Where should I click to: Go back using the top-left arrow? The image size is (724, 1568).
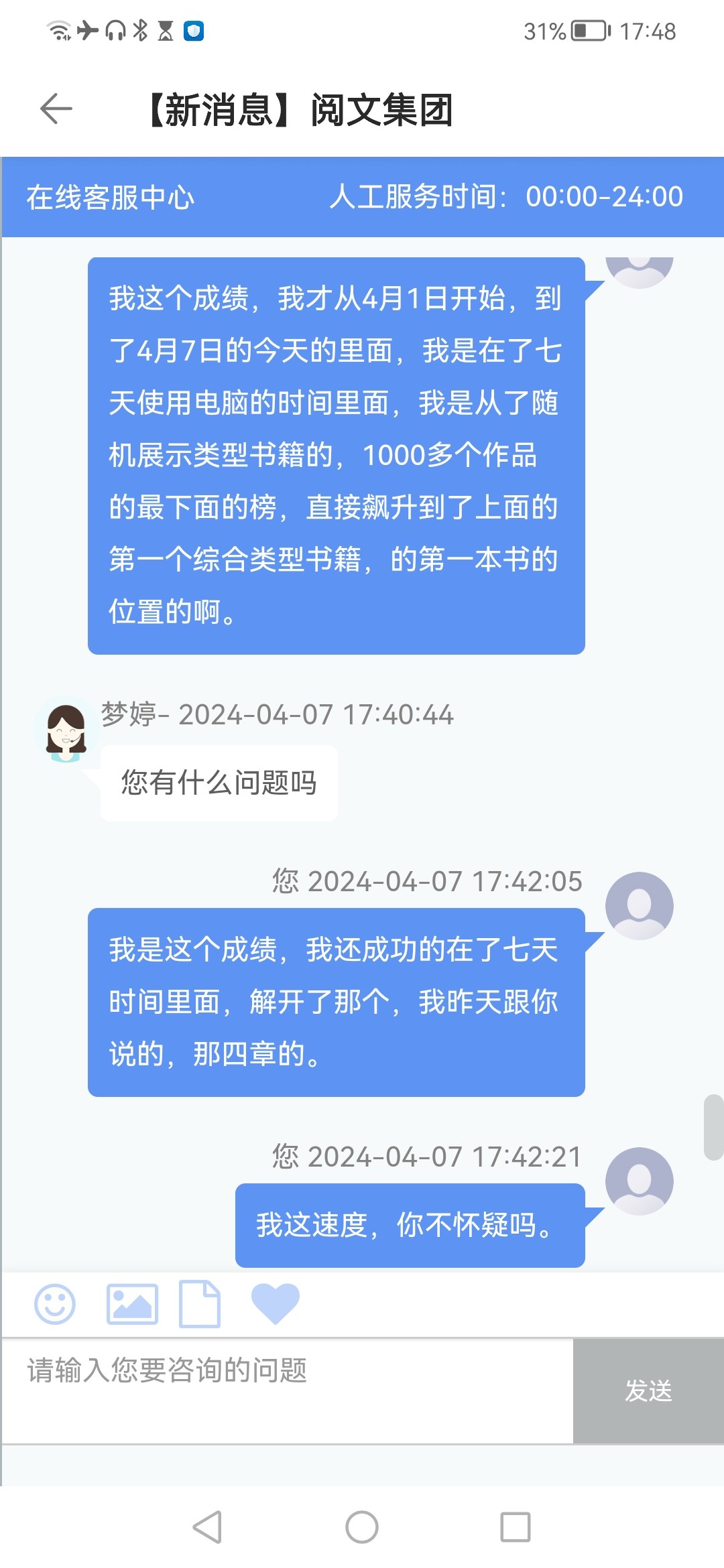click(56, 109)
